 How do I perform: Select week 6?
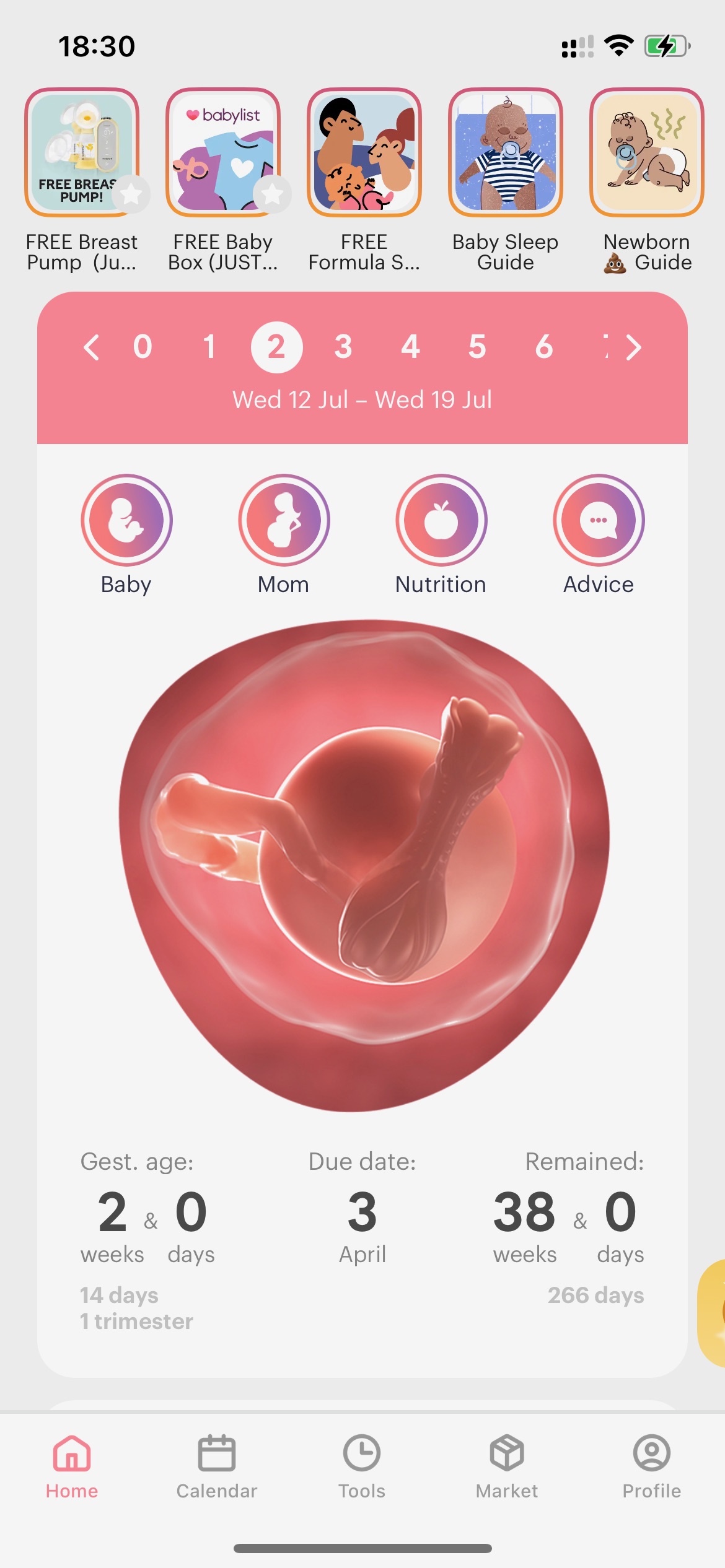pyautogui.click(x=544, y=347)
